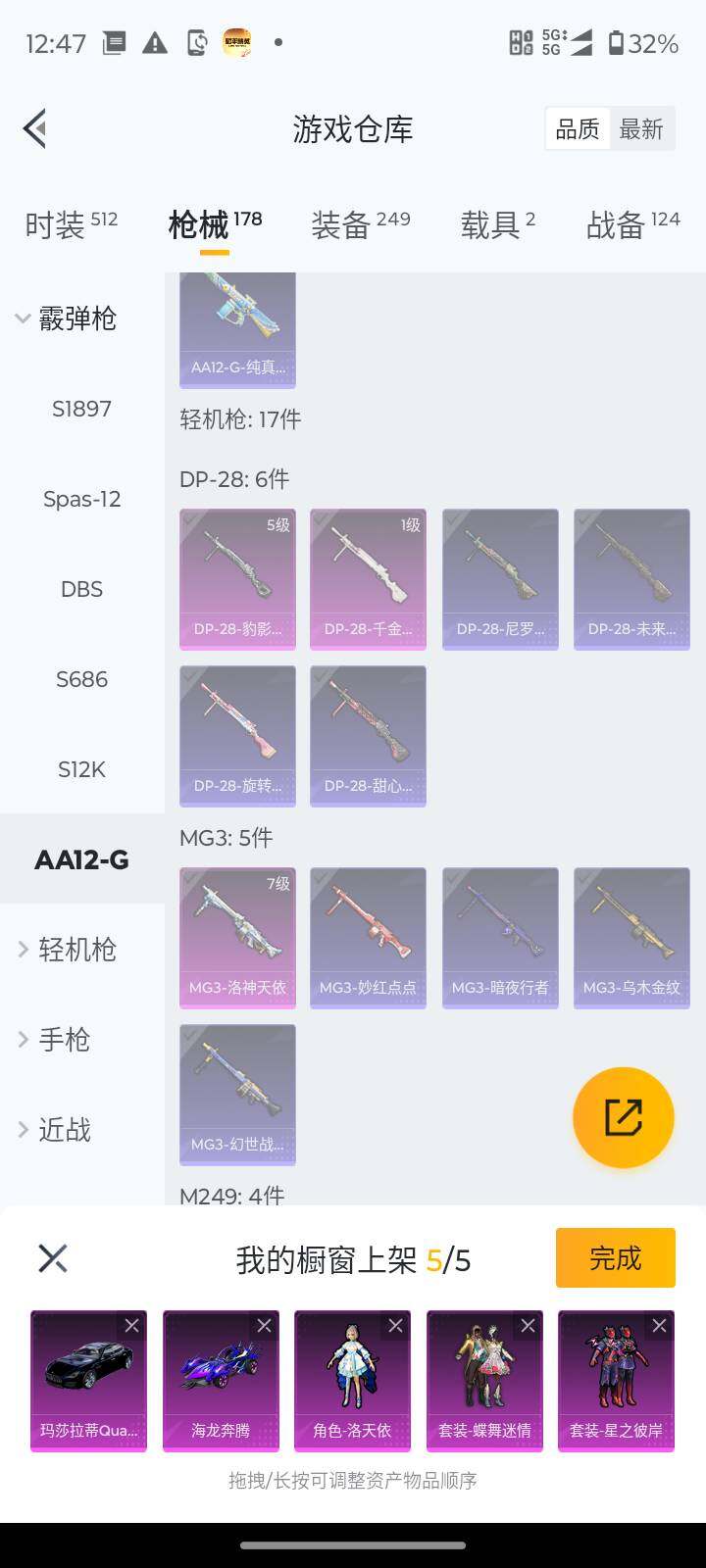
Task: Switch to the 载具 tab
Action: coord(497,224)
